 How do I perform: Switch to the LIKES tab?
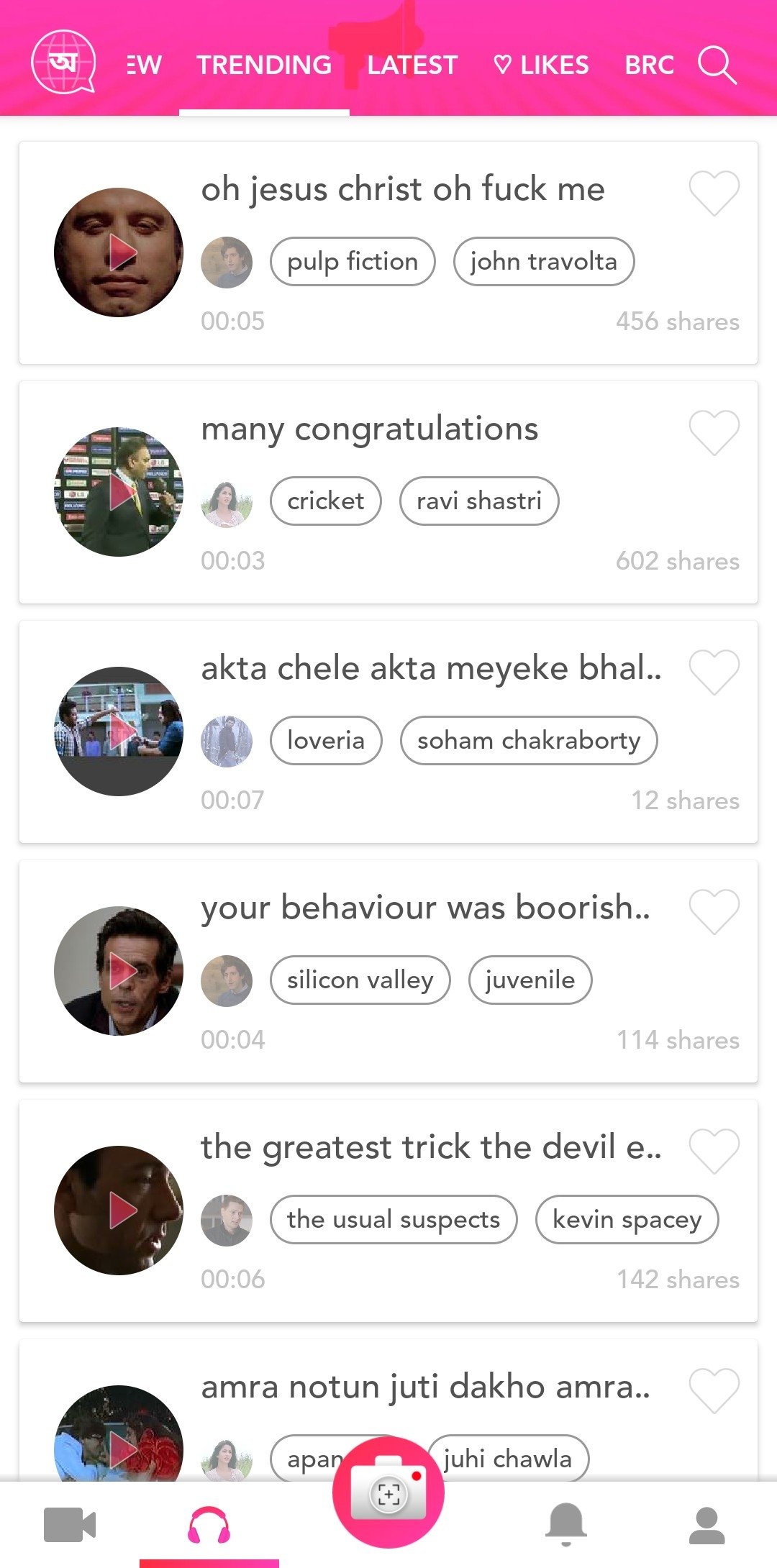pos(541,65)
